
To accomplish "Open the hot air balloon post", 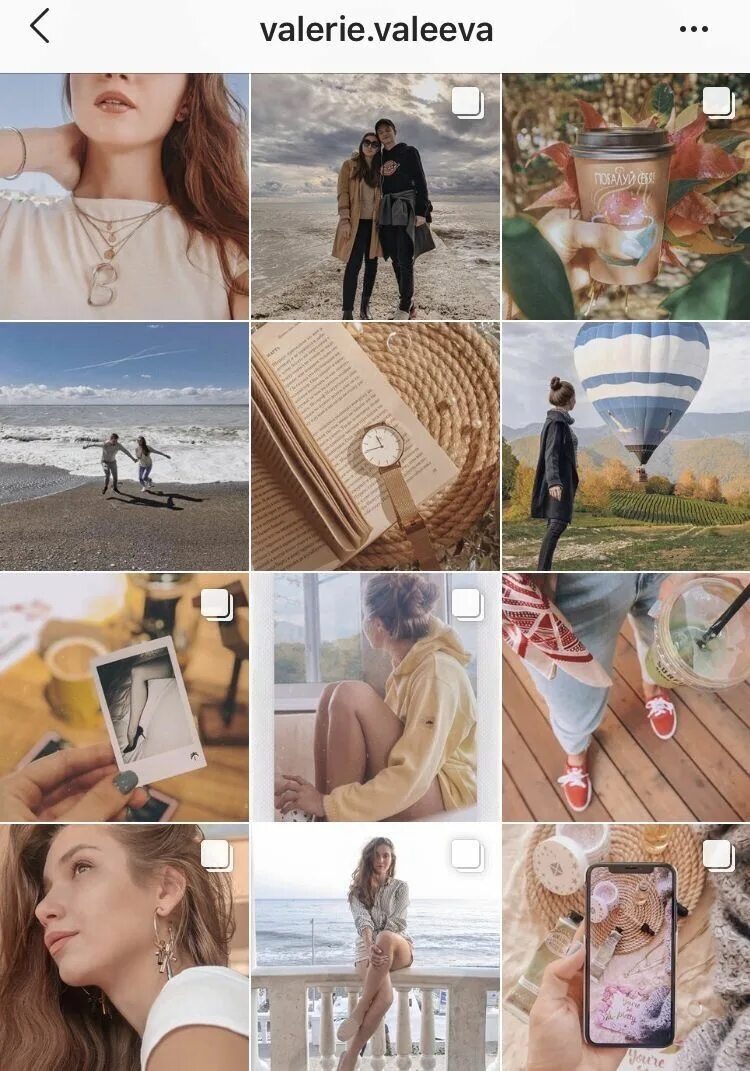I will [x=626, y=446].
